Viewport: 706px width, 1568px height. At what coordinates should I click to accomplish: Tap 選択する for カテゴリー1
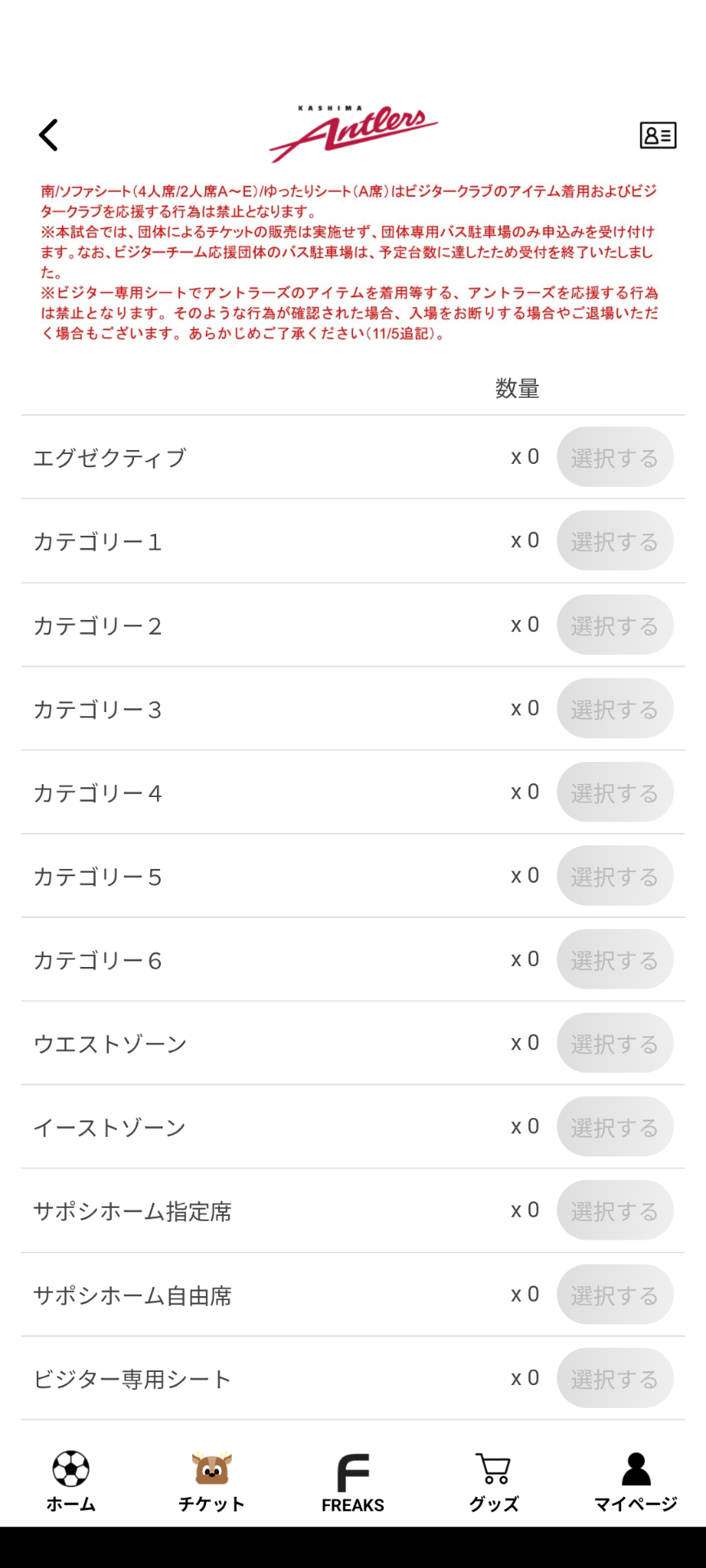[614, 541]
